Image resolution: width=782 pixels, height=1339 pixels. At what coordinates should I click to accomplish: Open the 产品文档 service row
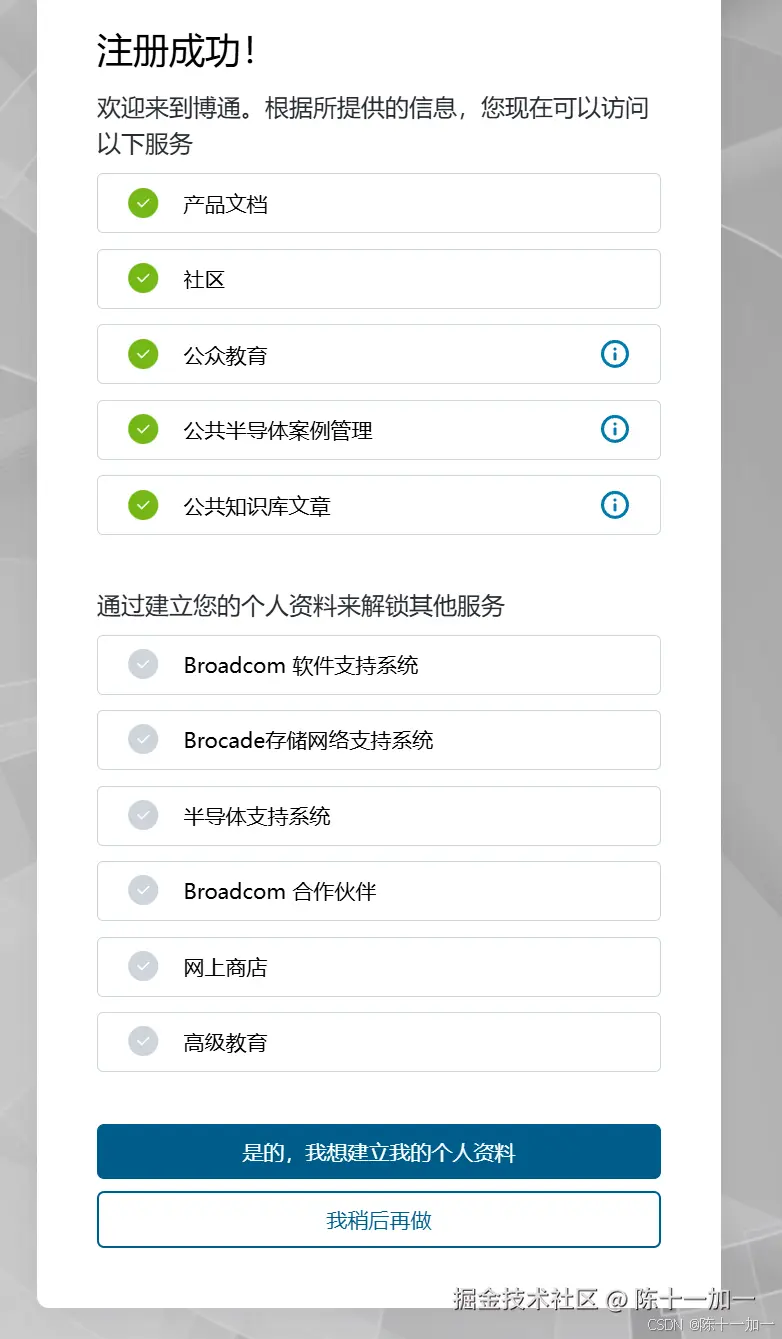378,204
